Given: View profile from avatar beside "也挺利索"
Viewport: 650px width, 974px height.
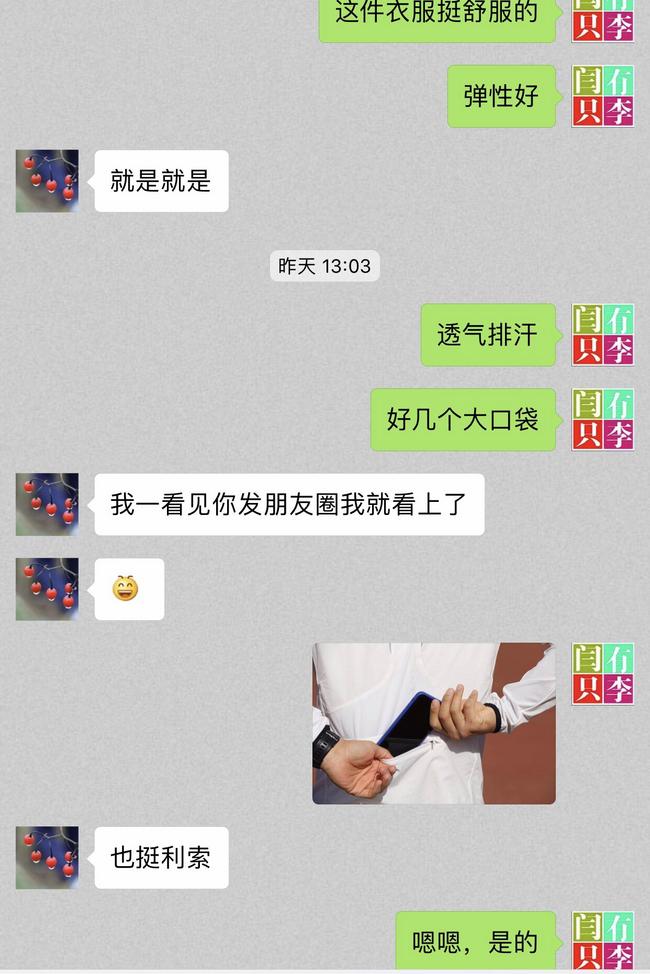Looking at the screenshot, I should (47, 858).
